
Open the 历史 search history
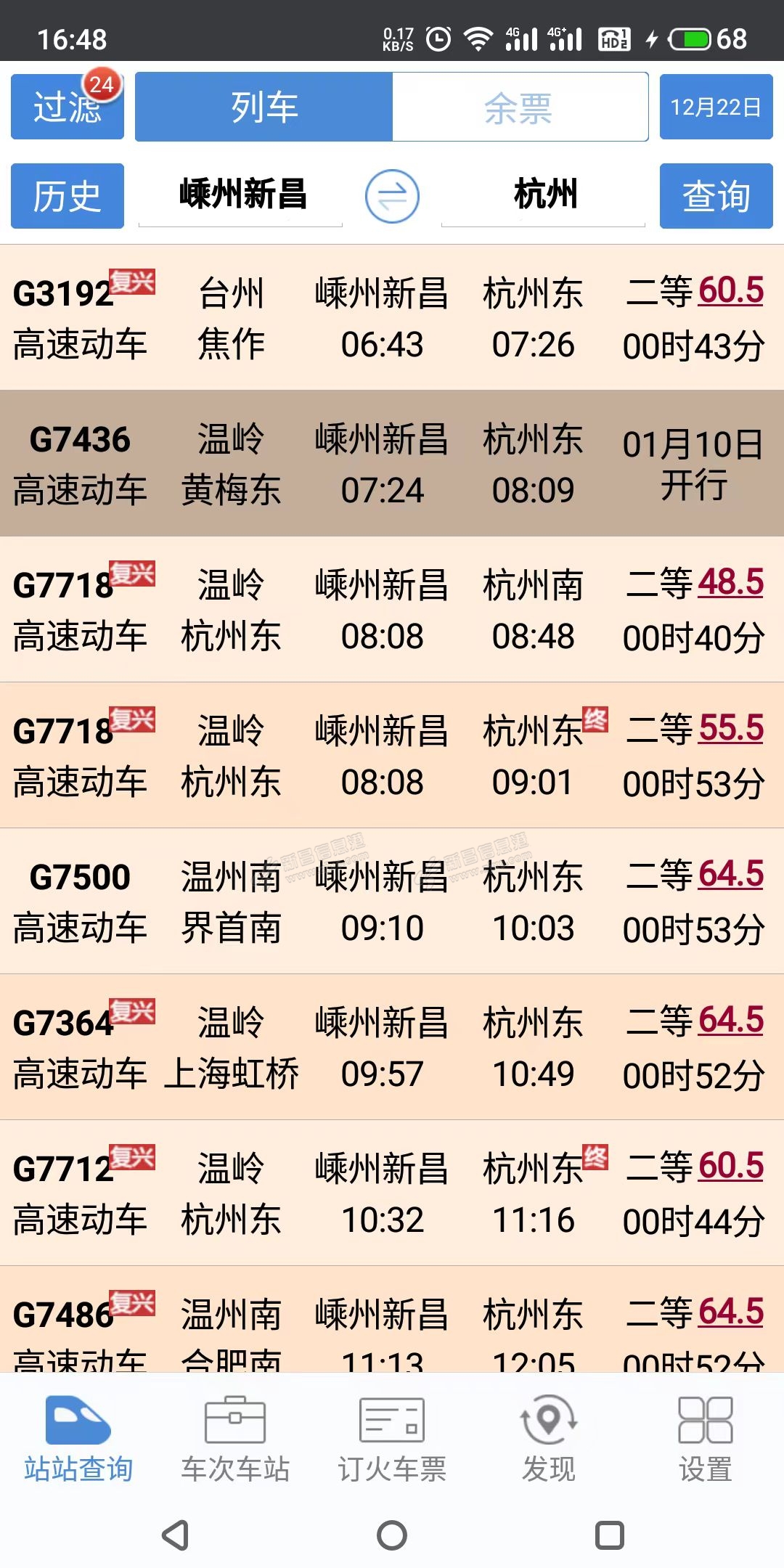coord(67,196)
